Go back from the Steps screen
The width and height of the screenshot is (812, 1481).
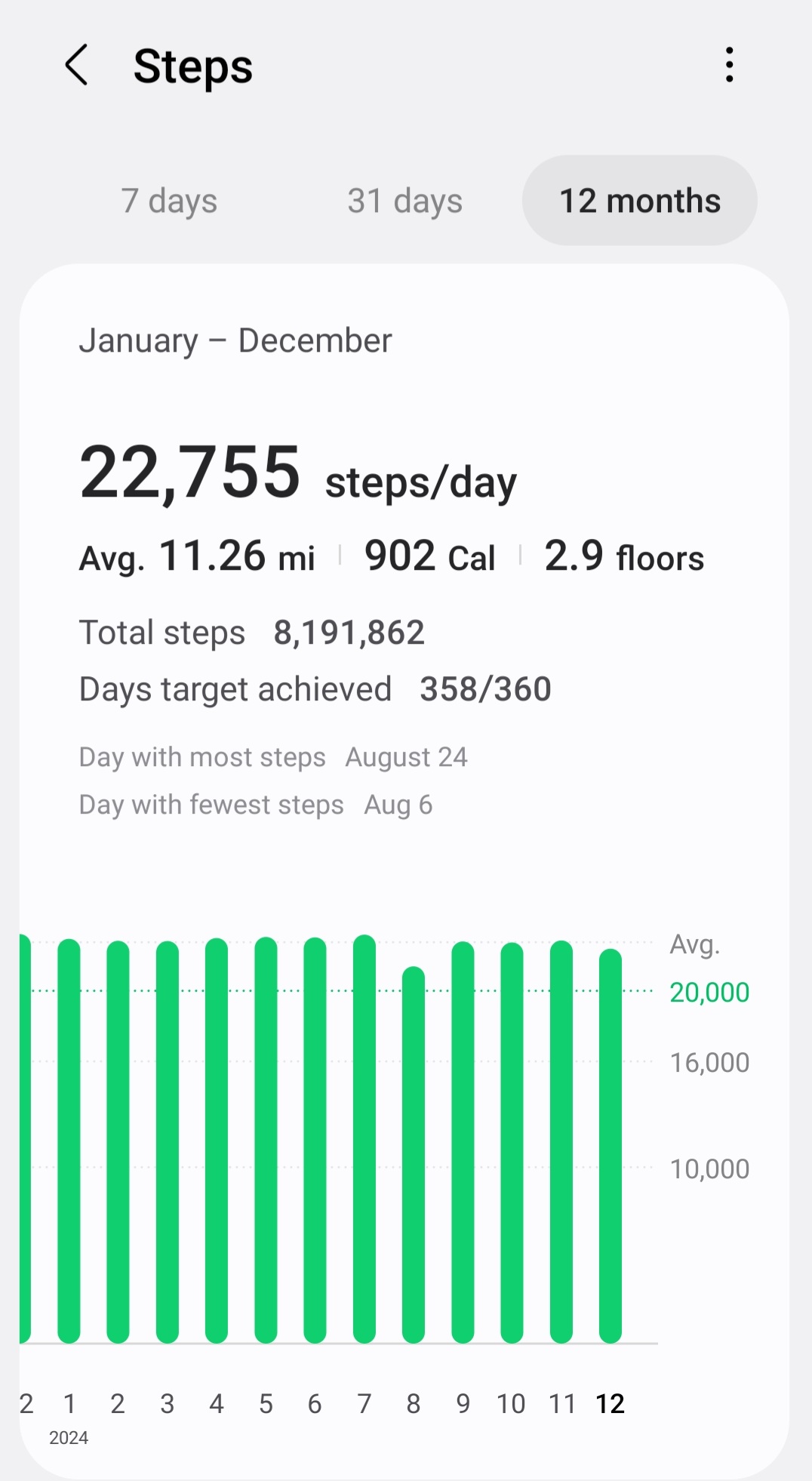click(76, 65)
